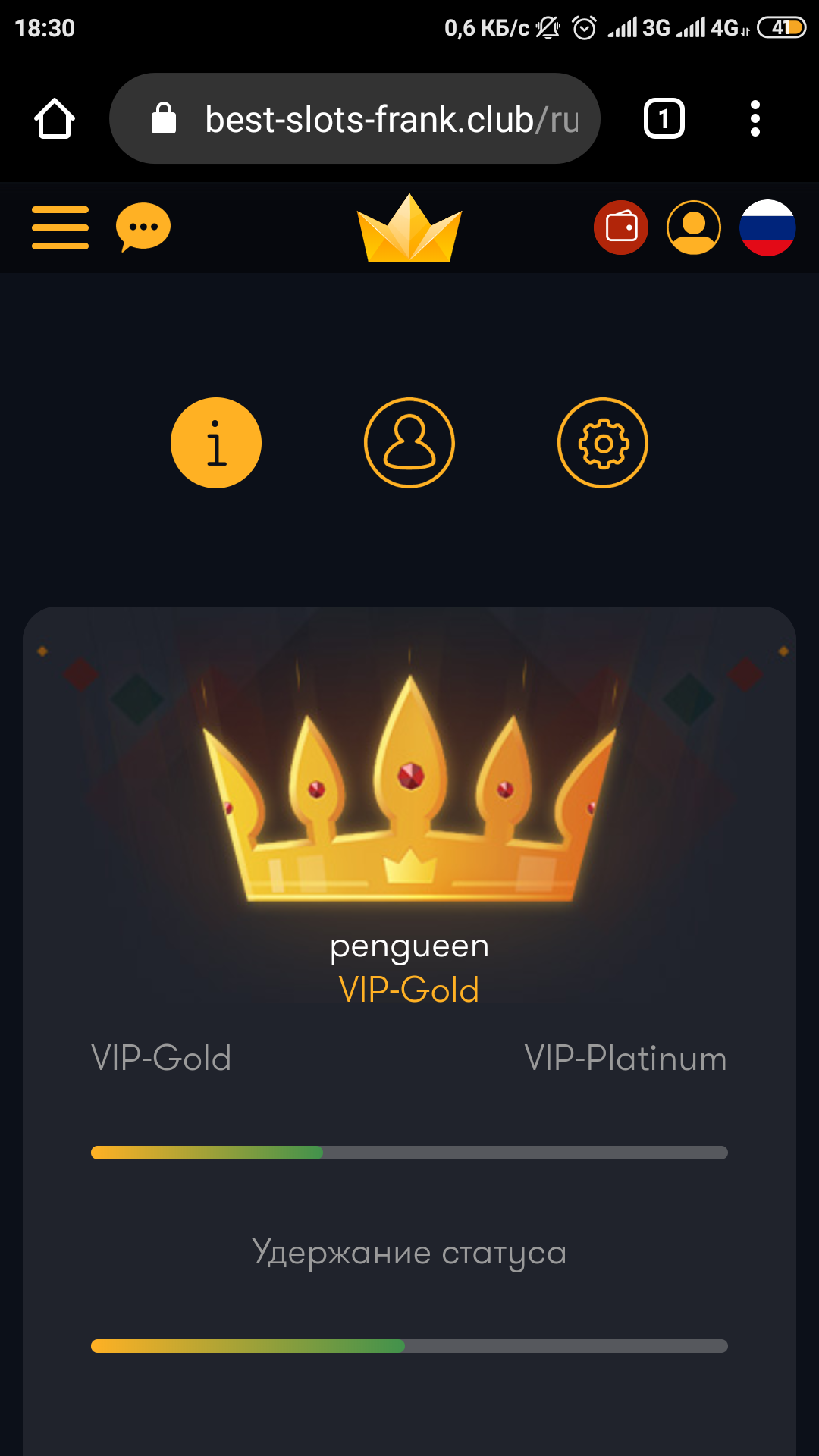Open the support chat bubble
This screenshot has height=1456, width=819.
[143, 227]
